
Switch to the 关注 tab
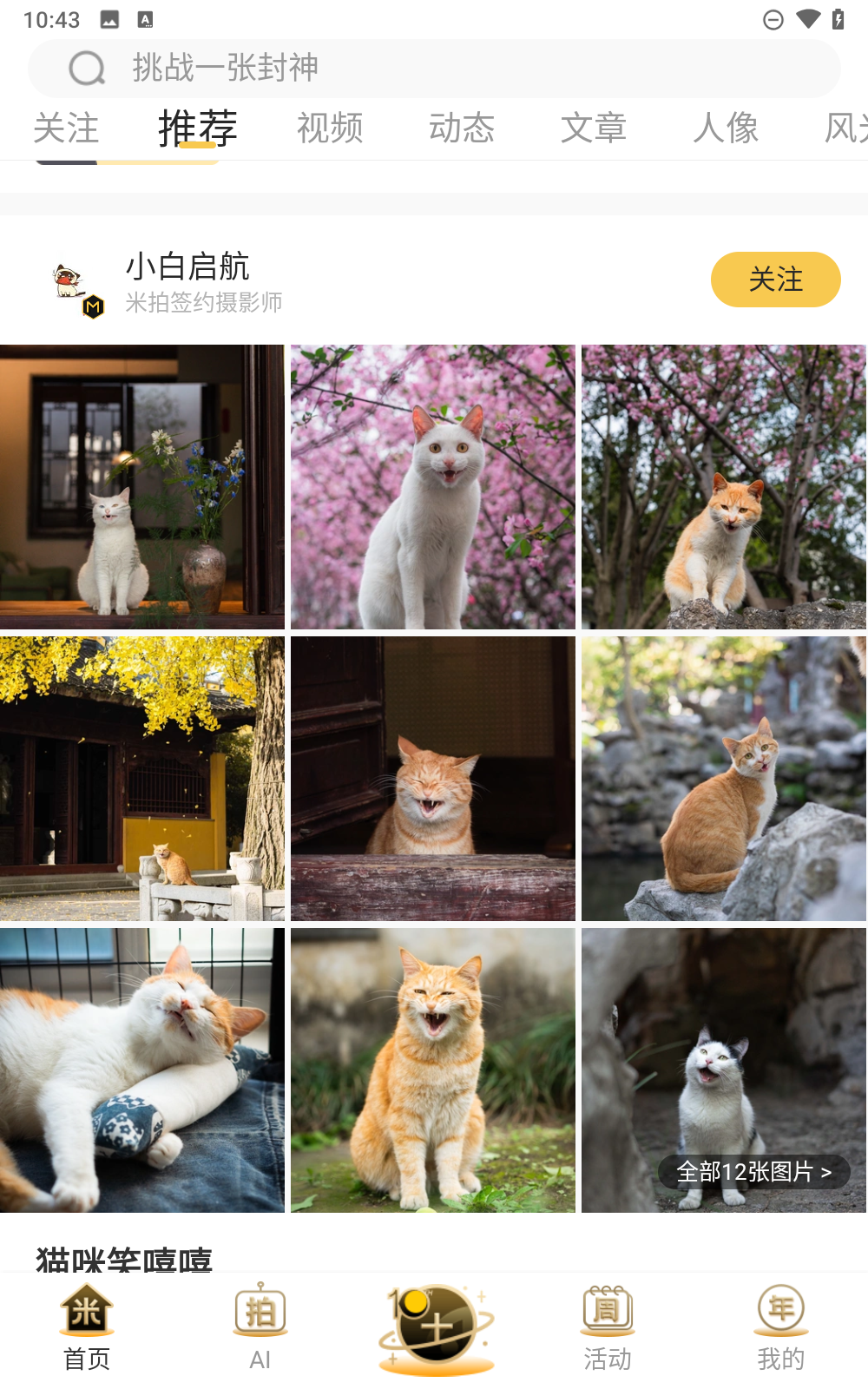pyautogui.click(x=66, y=128)
